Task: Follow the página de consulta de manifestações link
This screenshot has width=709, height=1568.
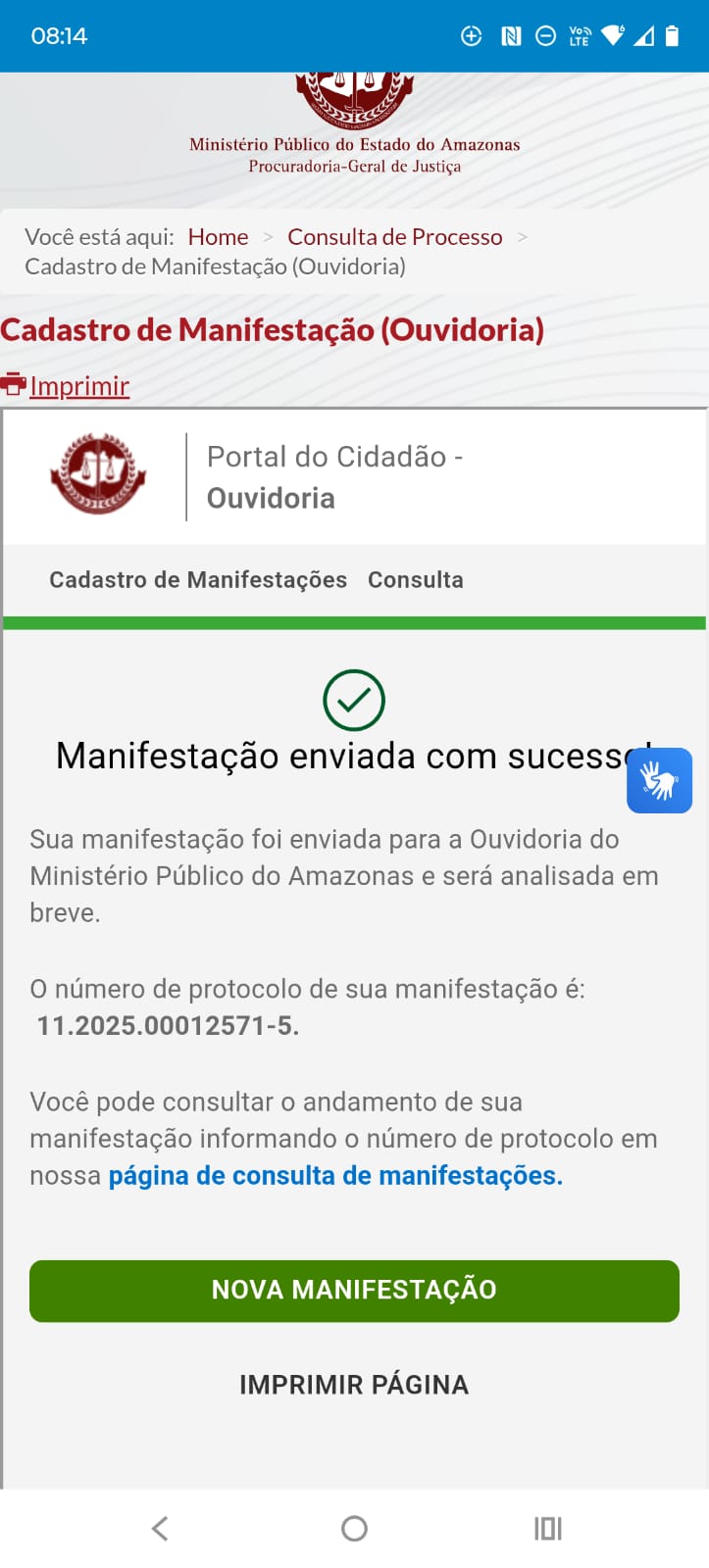Action: click(x=335, y=1176)
